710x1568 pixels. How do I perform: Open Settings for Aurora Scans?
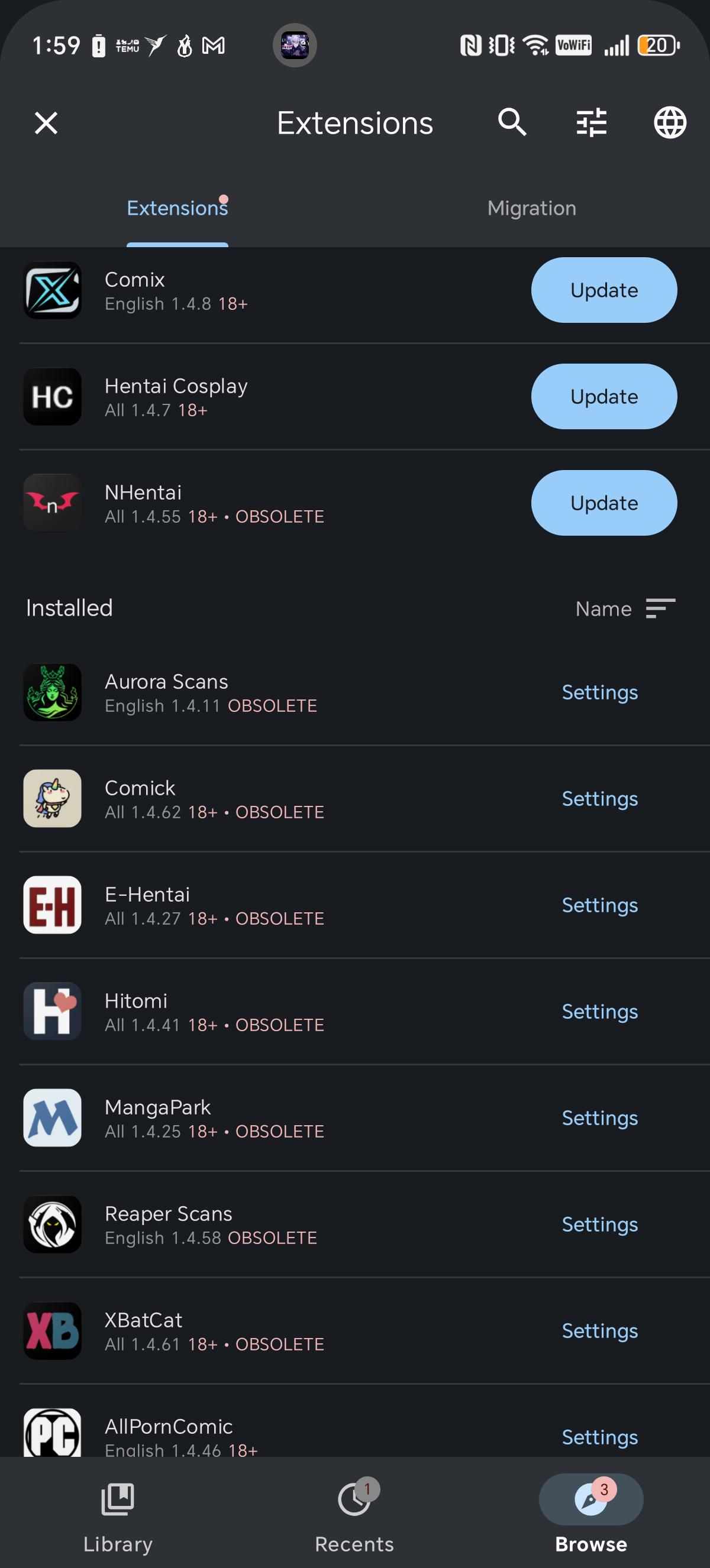pos(599,693)
